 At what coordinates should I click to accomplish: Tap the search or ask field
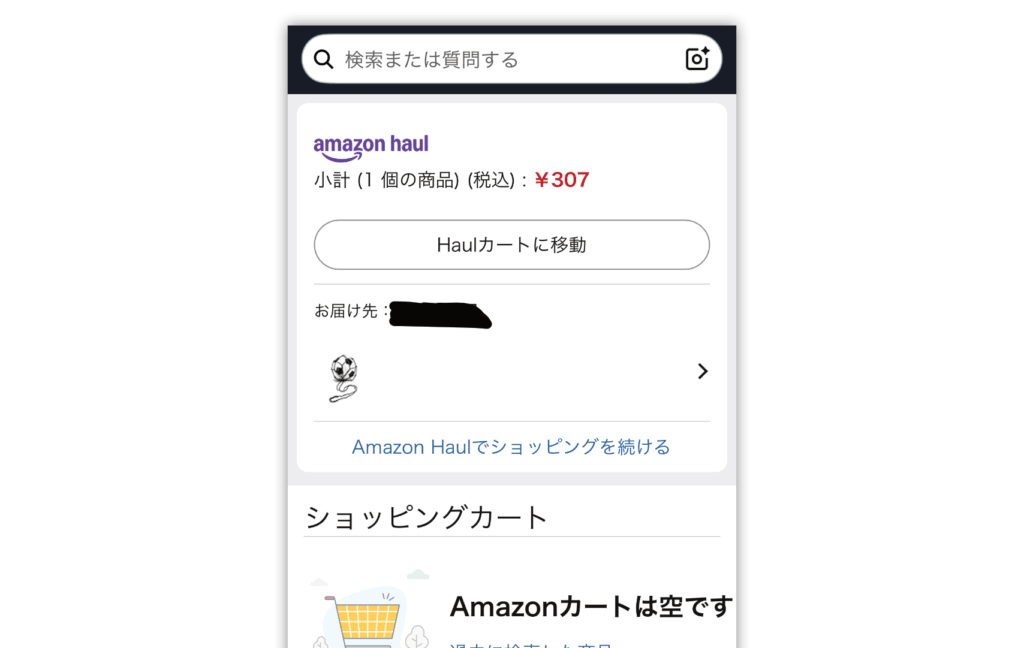(500, 60)
